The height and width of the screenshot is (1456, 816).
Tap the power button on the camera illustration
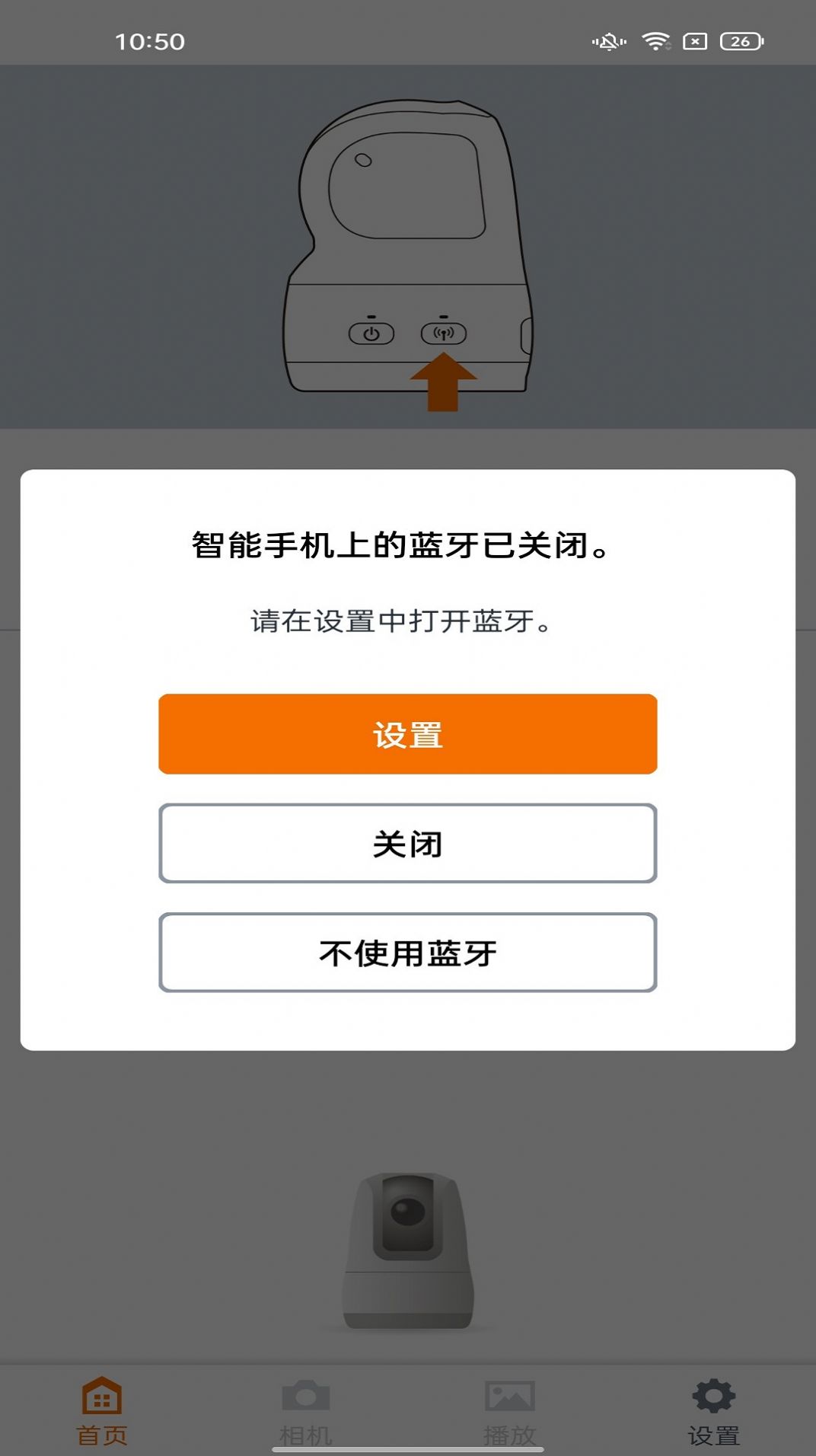point(371,332)
